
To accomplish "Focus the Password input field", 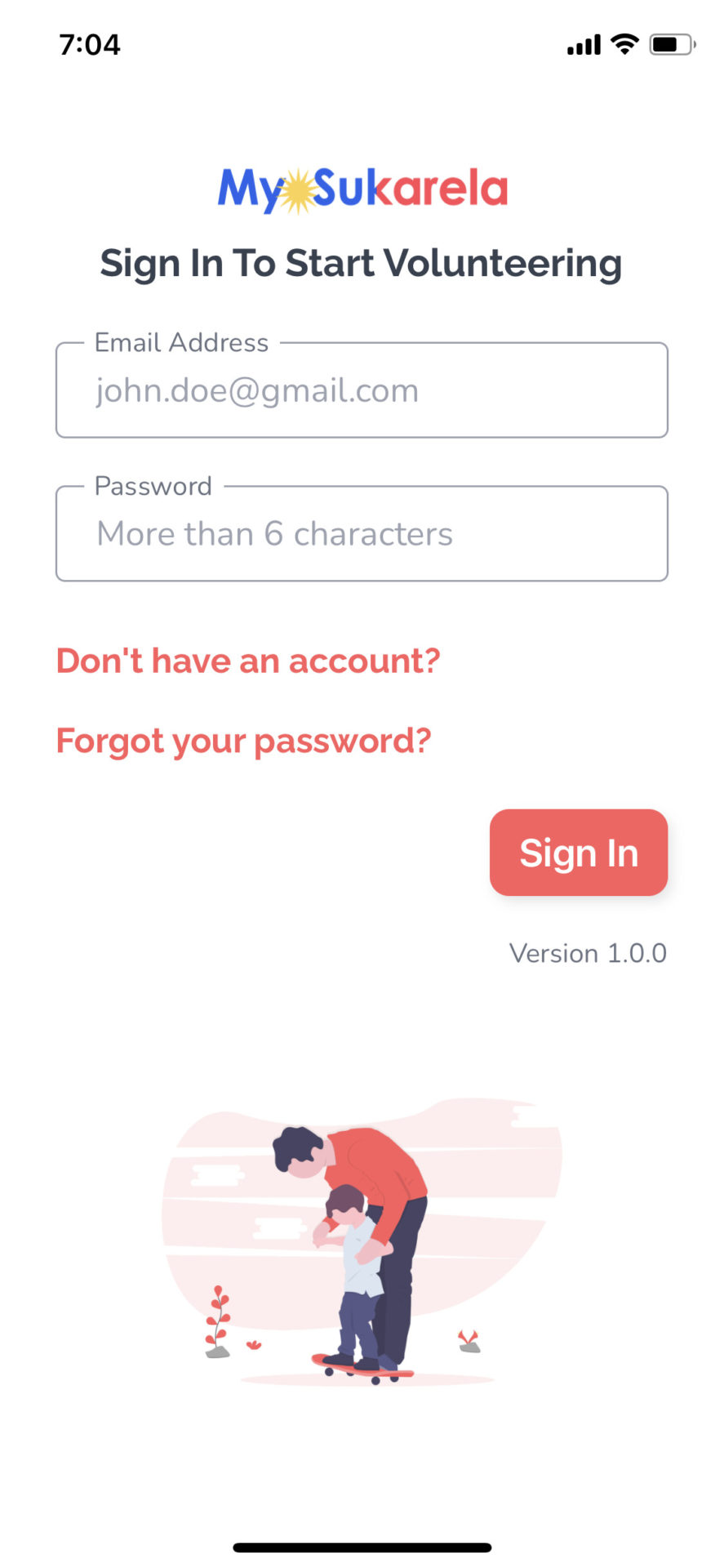I will [362, 534].
